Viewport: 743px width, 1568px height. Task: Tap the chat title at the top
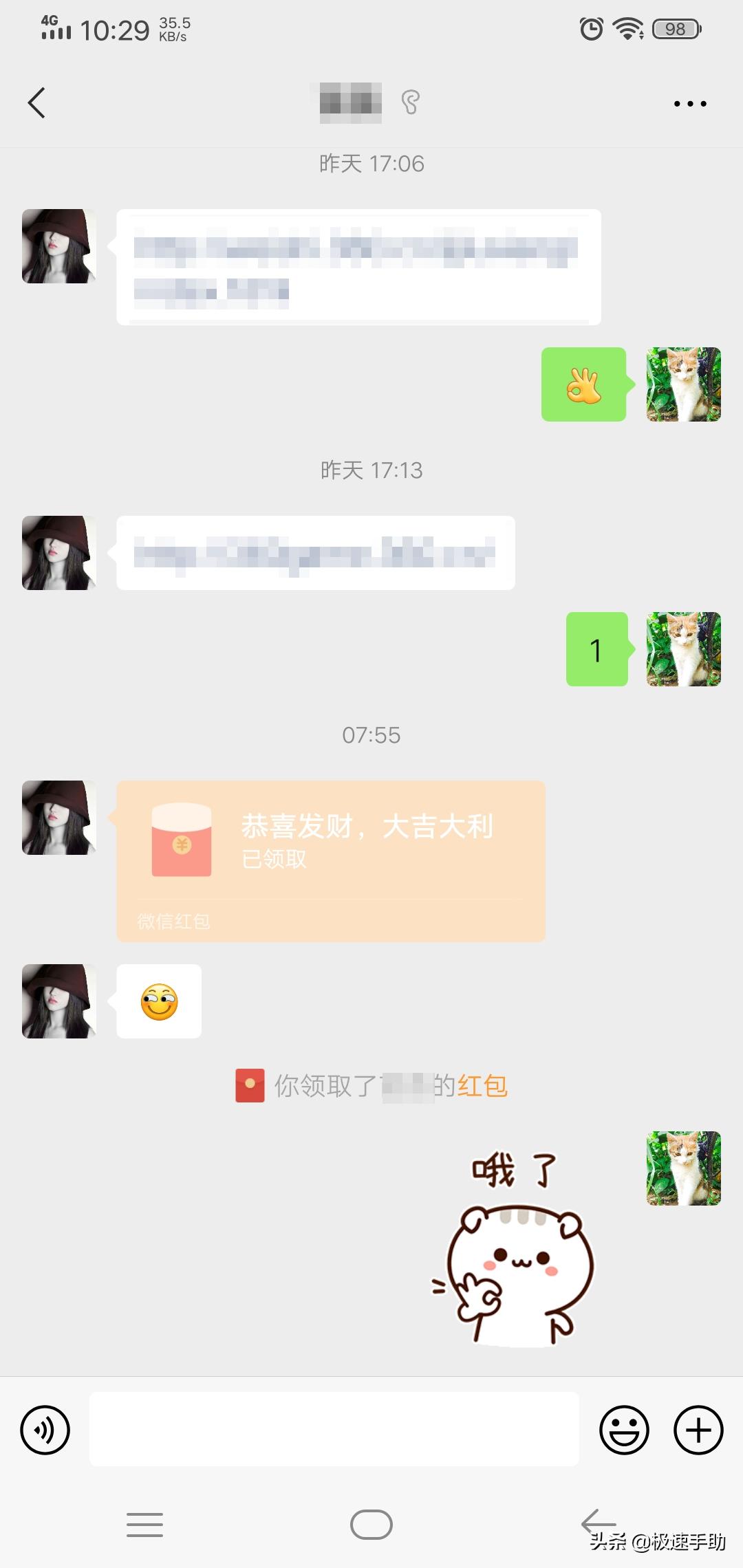pos(351,102)
